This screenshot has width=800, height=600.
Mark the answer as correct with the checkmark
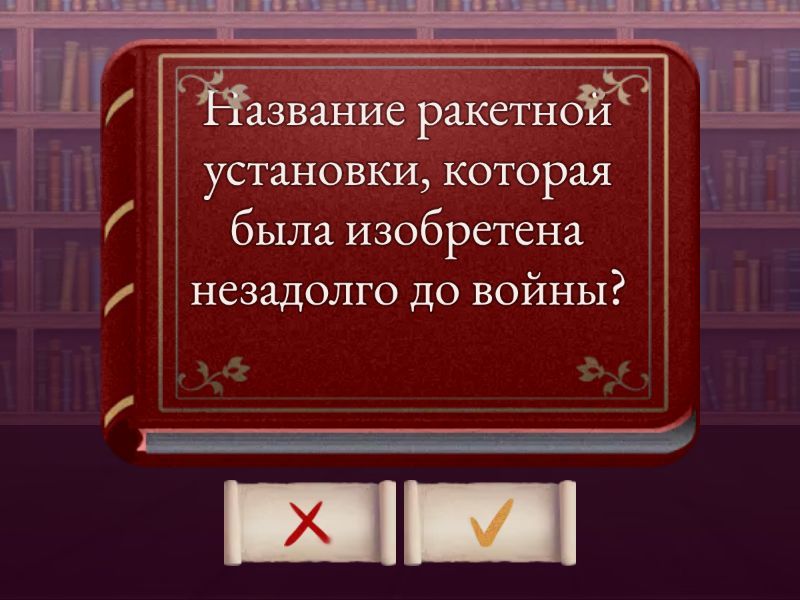pyautogui.click(x=490, y=522)
